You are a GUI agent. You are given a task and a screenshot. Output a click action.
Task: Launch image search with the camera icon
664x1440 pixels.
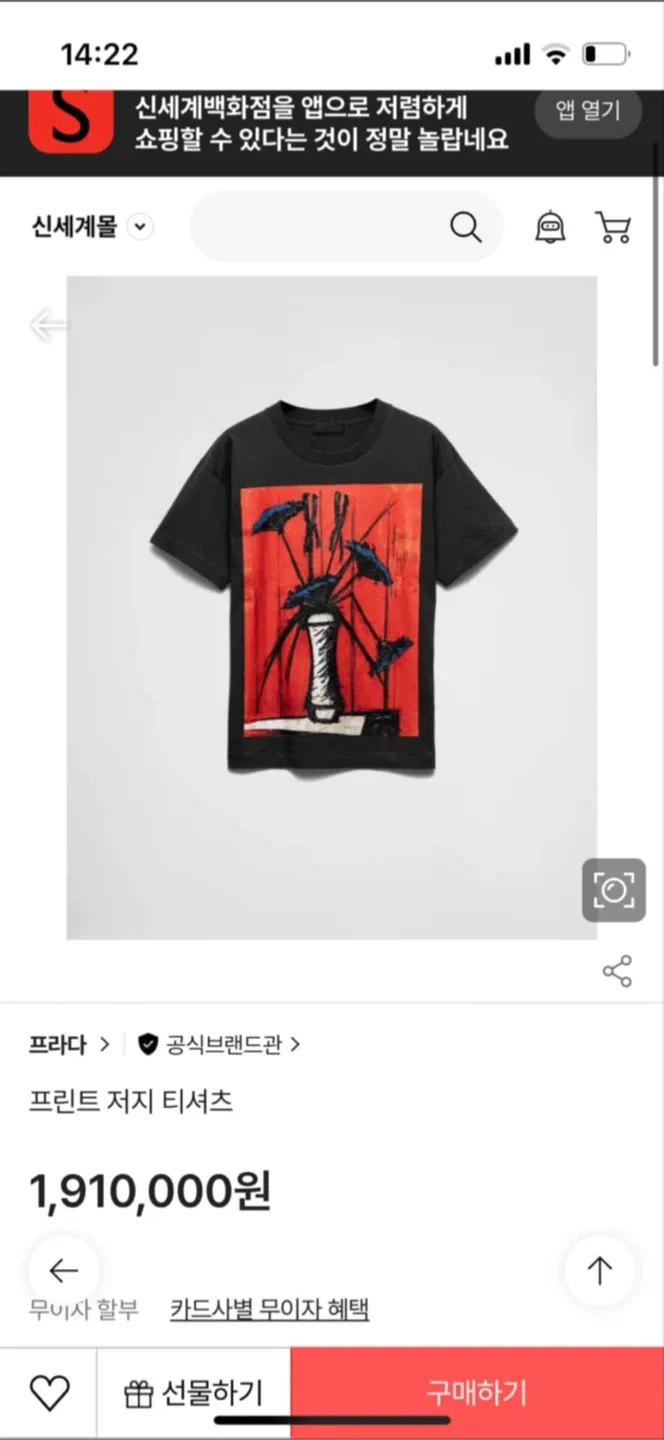(x=613, y=890)
